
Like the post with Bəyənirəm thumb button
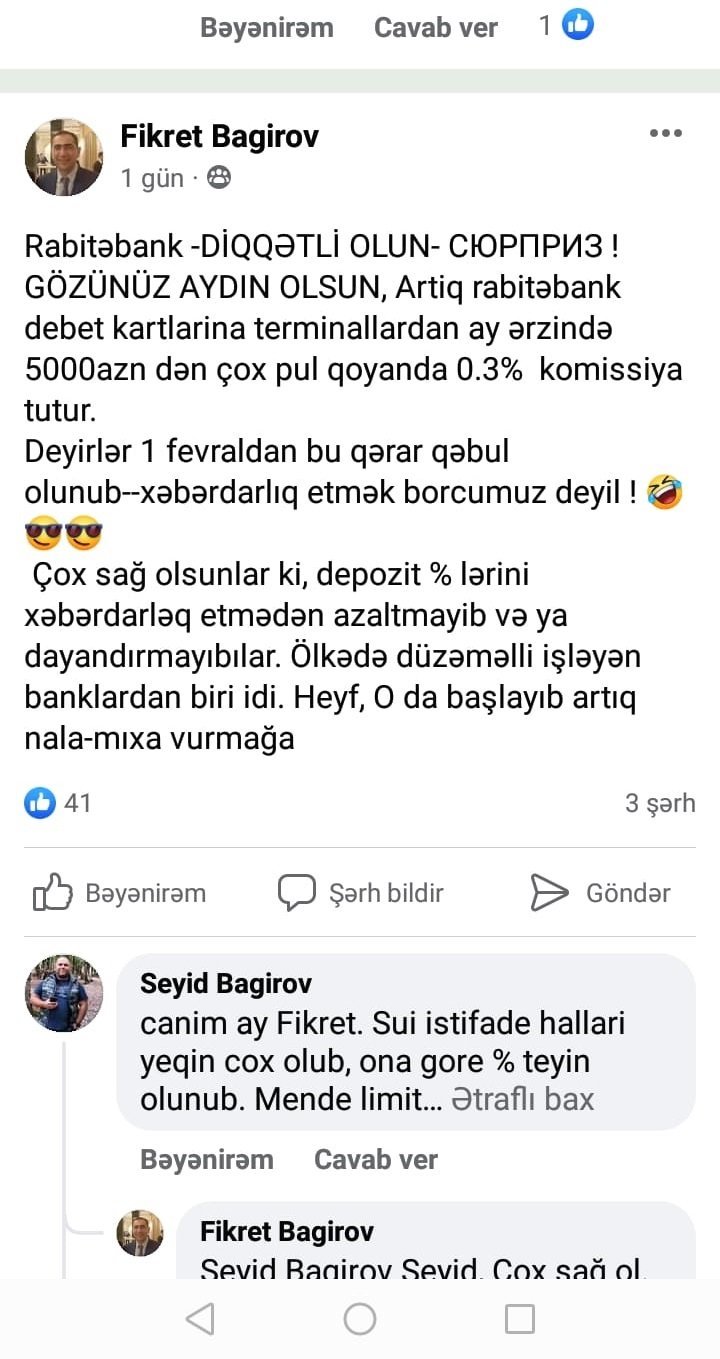click(x=120, y=893)
